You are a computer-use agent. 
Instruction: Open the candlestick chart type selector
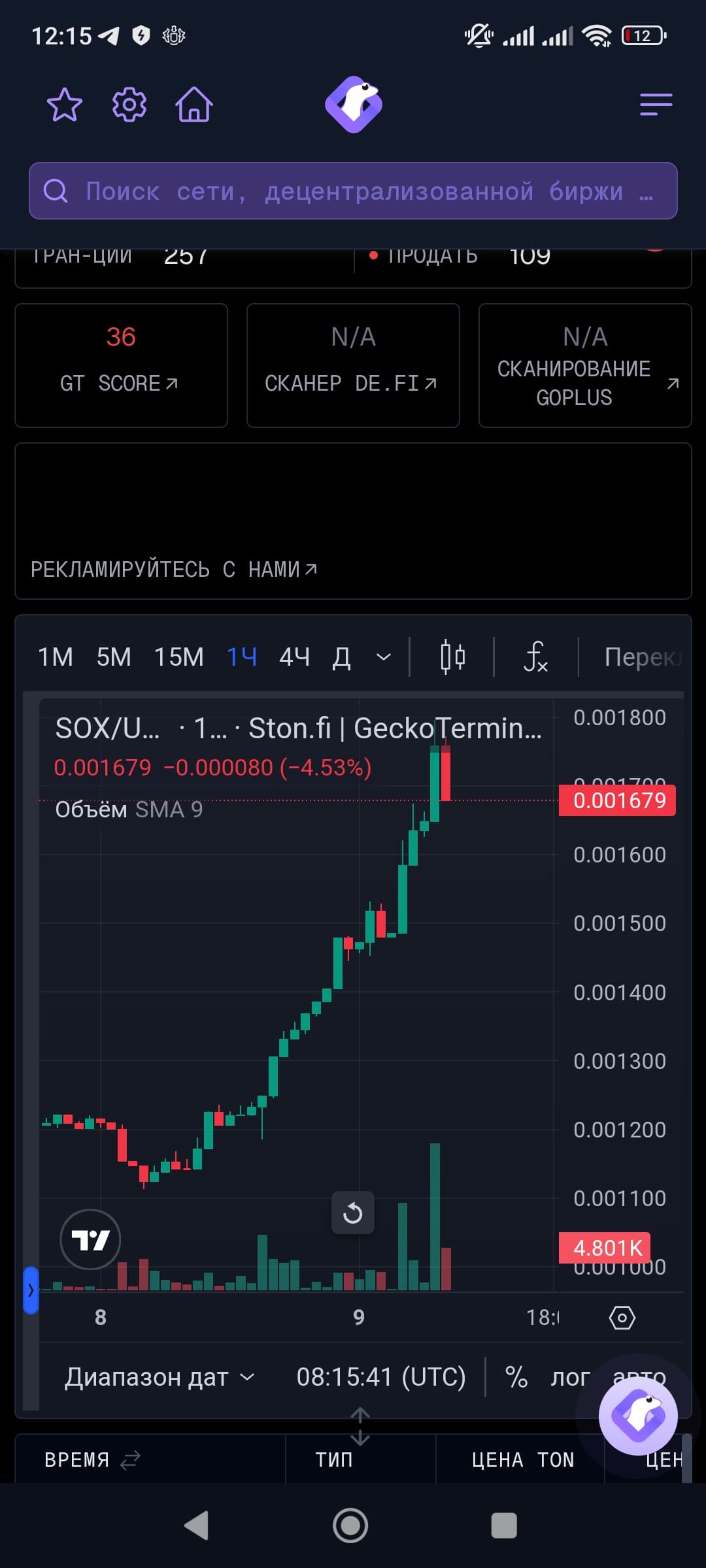[x=452, y=657]
